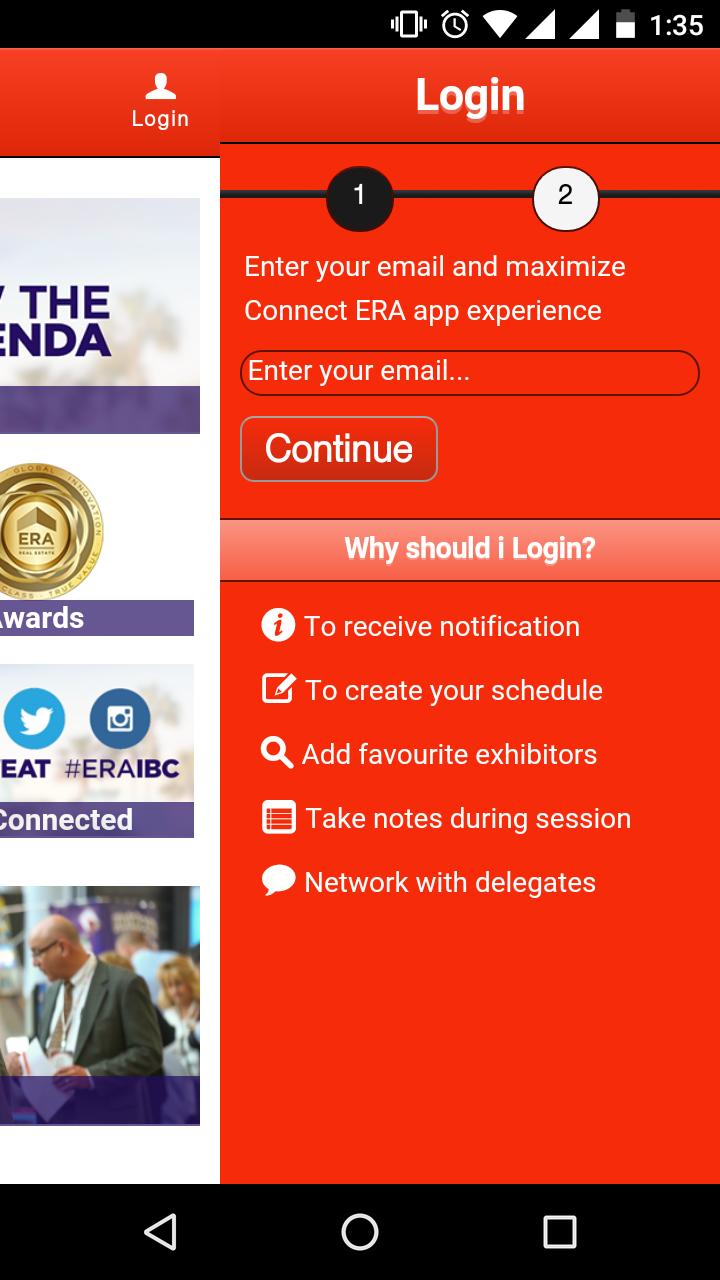Open the Connected social tile
Image resolution: width=720 pixels, height=1280 pixels.
(x=95, y=750)
